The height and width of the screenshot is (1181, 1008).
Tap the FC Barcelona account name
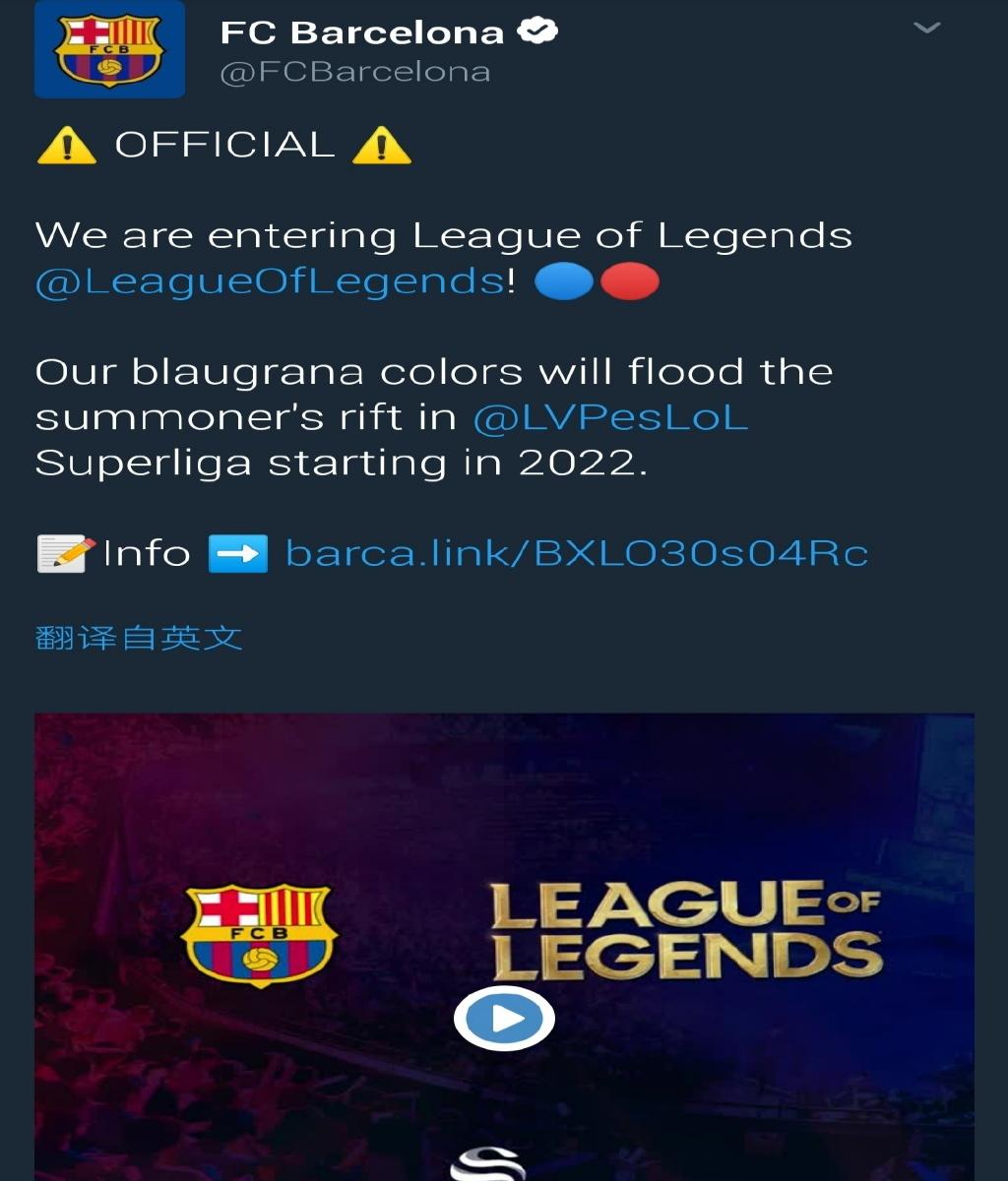tap(362, 32)
